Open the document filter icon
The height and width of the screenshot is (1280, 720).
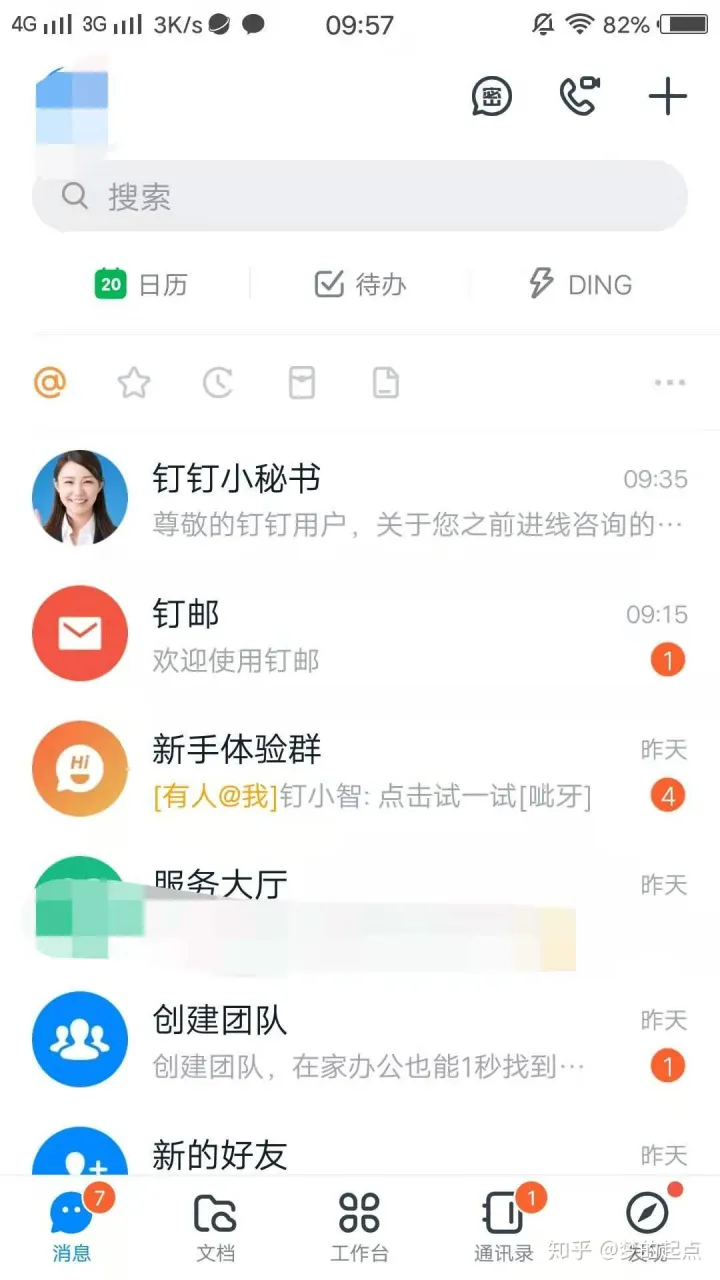pos(386,382)
